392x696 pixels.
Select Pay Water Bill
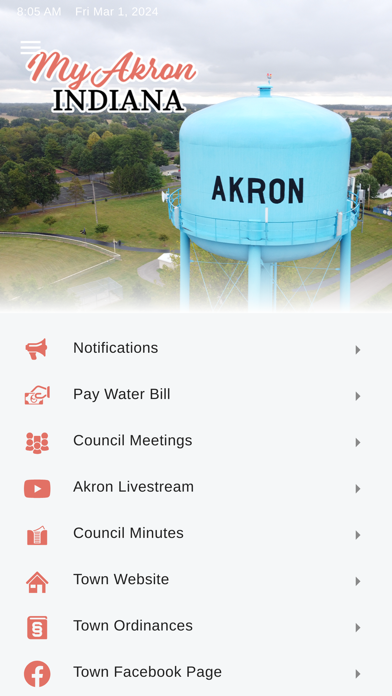(x=196, y=395)
